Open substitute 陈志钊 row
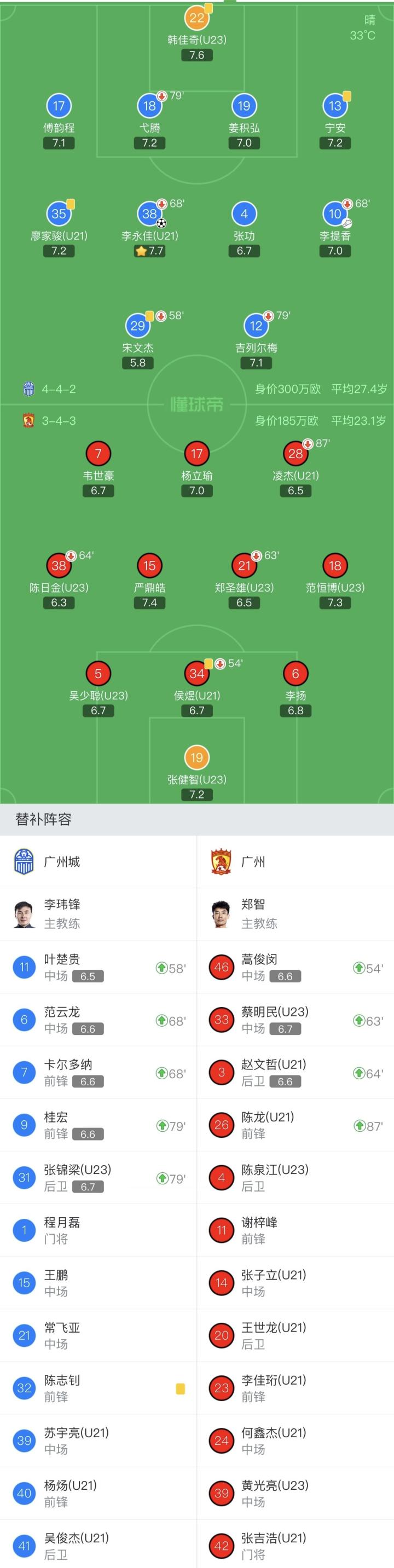Viewport: 394px width, 1568px height. coord(98,1388)
